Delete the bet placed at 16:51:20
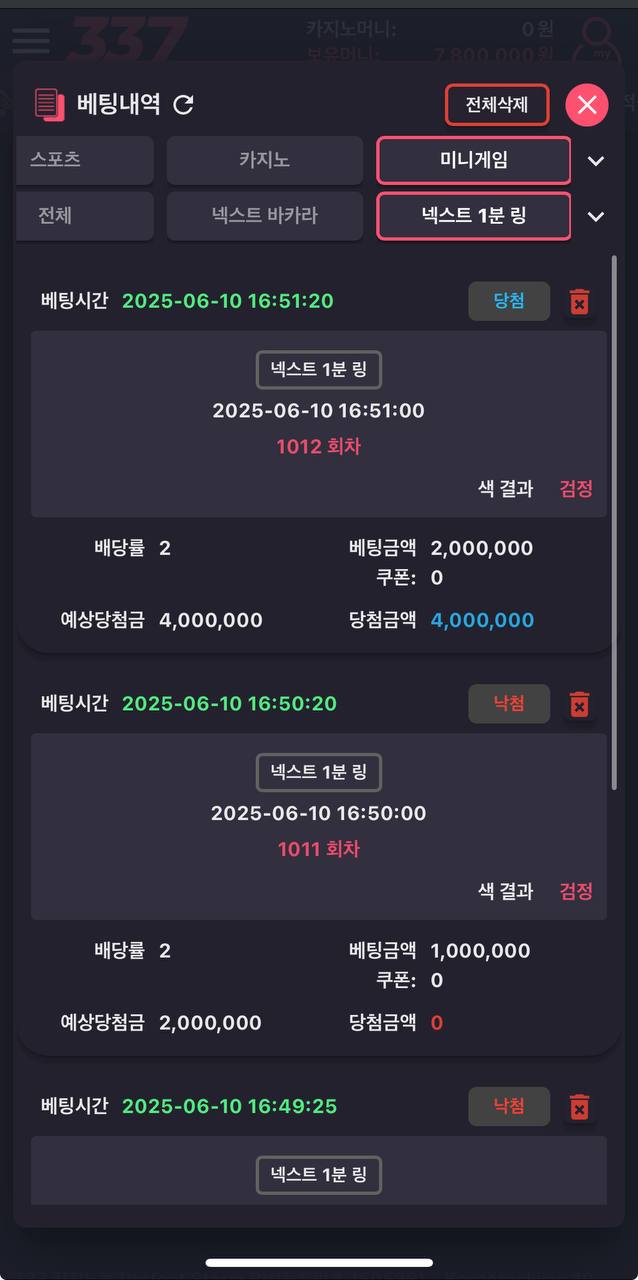Viewport: 638px width, 1280px height. (579, 302)
